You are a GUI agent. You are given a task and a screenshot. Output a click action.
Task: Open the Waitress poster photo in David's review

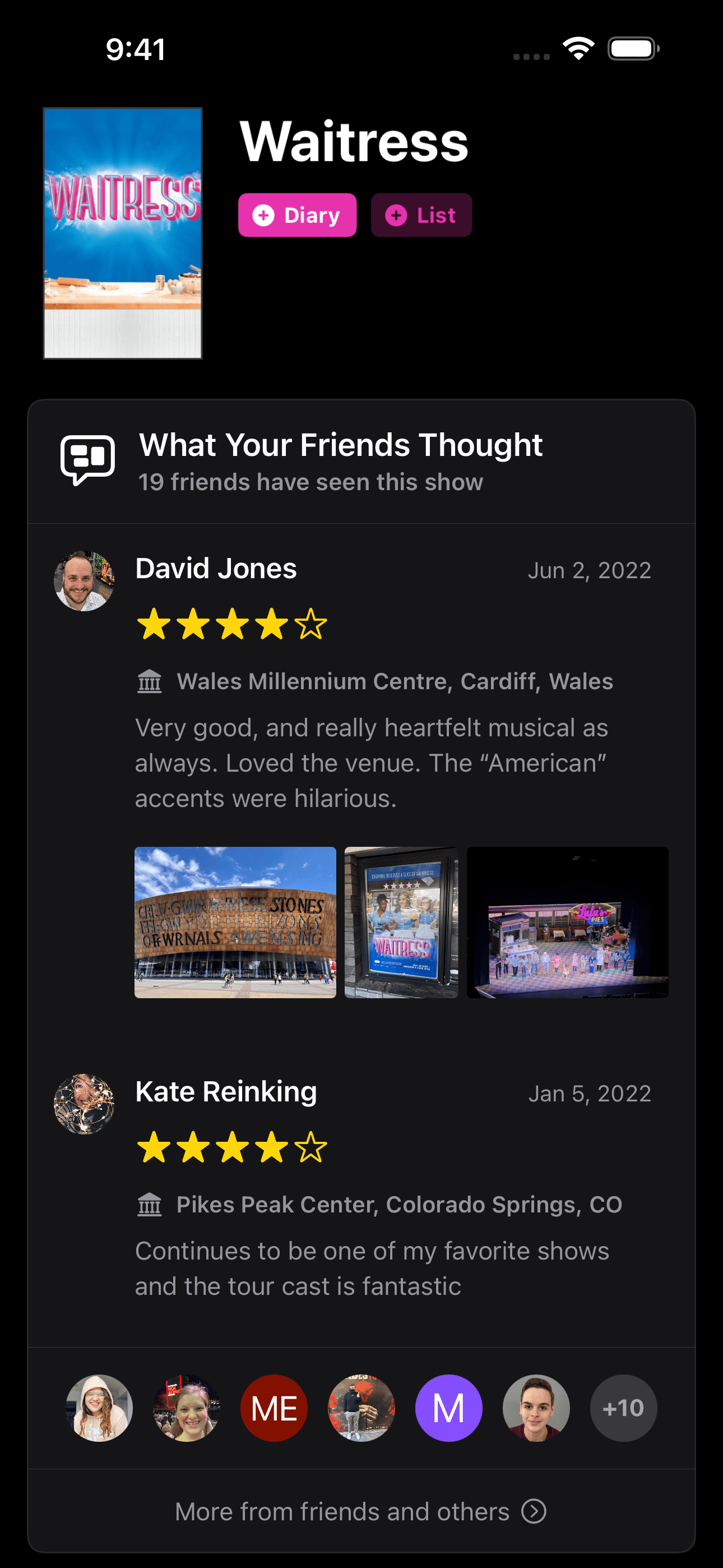[x=401, y=922]
